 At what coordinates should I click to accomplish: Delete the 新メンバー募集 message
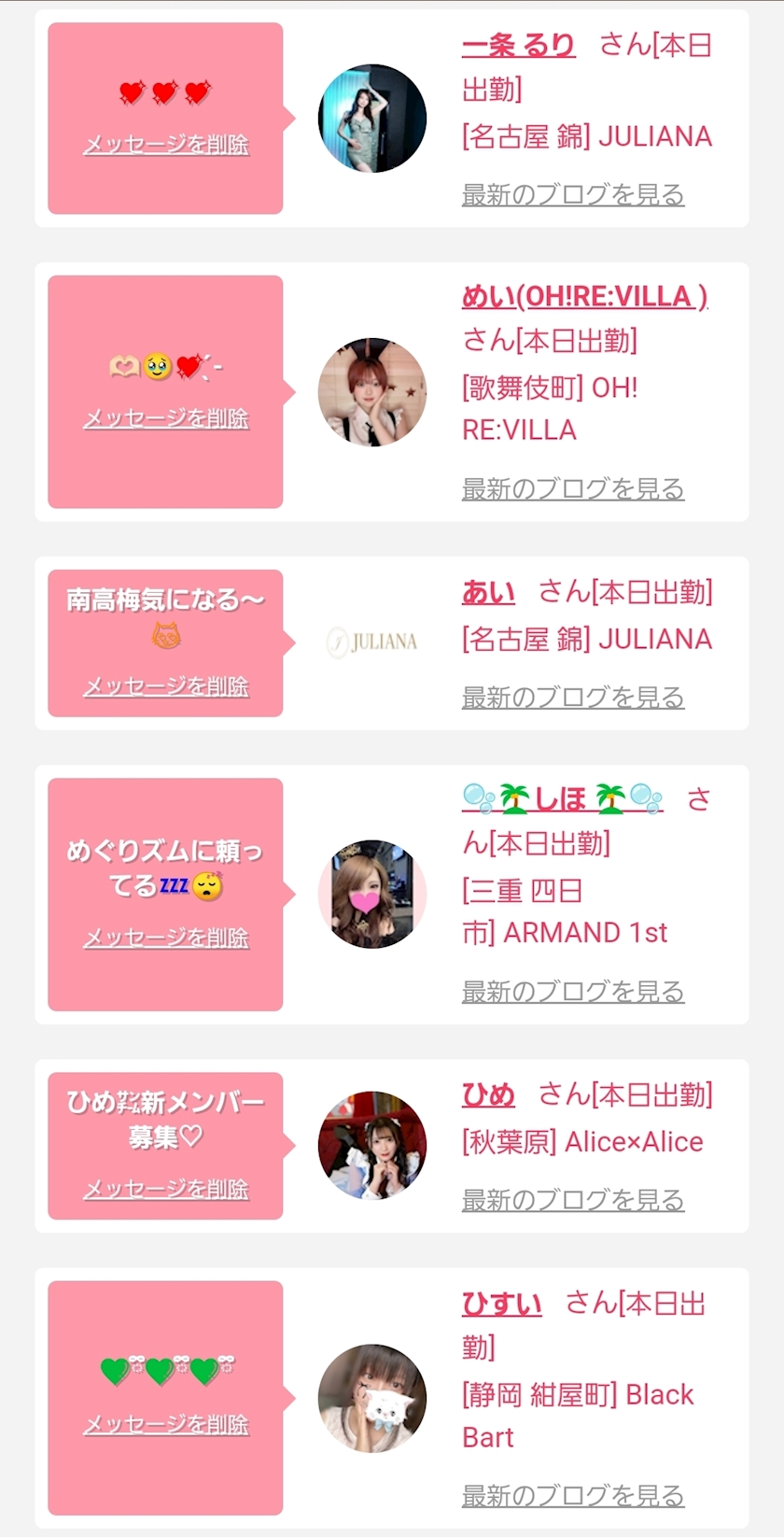point(166,1189)
